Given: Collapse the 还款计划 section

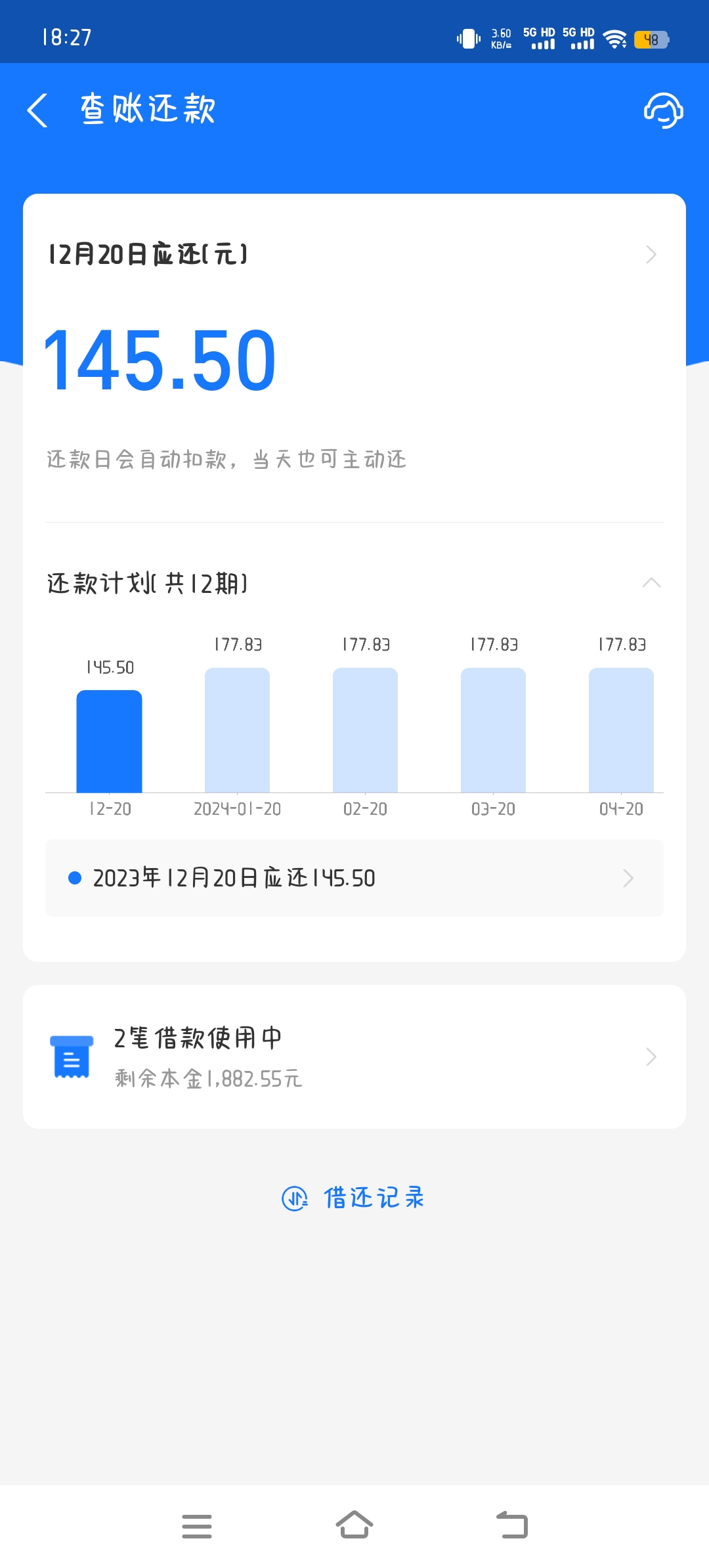Looking at the screenshot, I should point(651,583).
